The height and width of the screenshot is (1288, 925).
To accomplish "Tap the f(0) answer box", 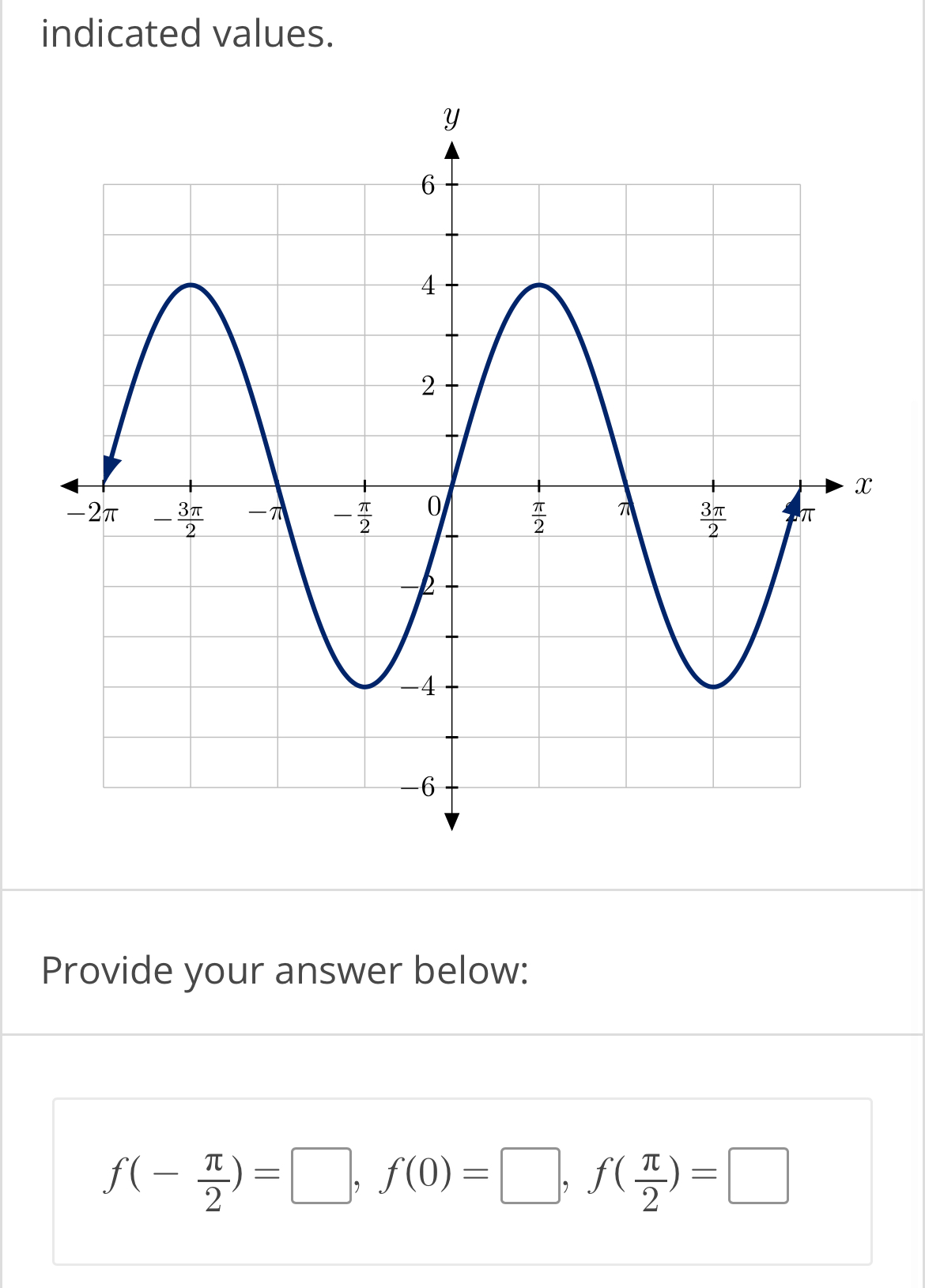I will pyautogui.click(x=530, y=1176).
